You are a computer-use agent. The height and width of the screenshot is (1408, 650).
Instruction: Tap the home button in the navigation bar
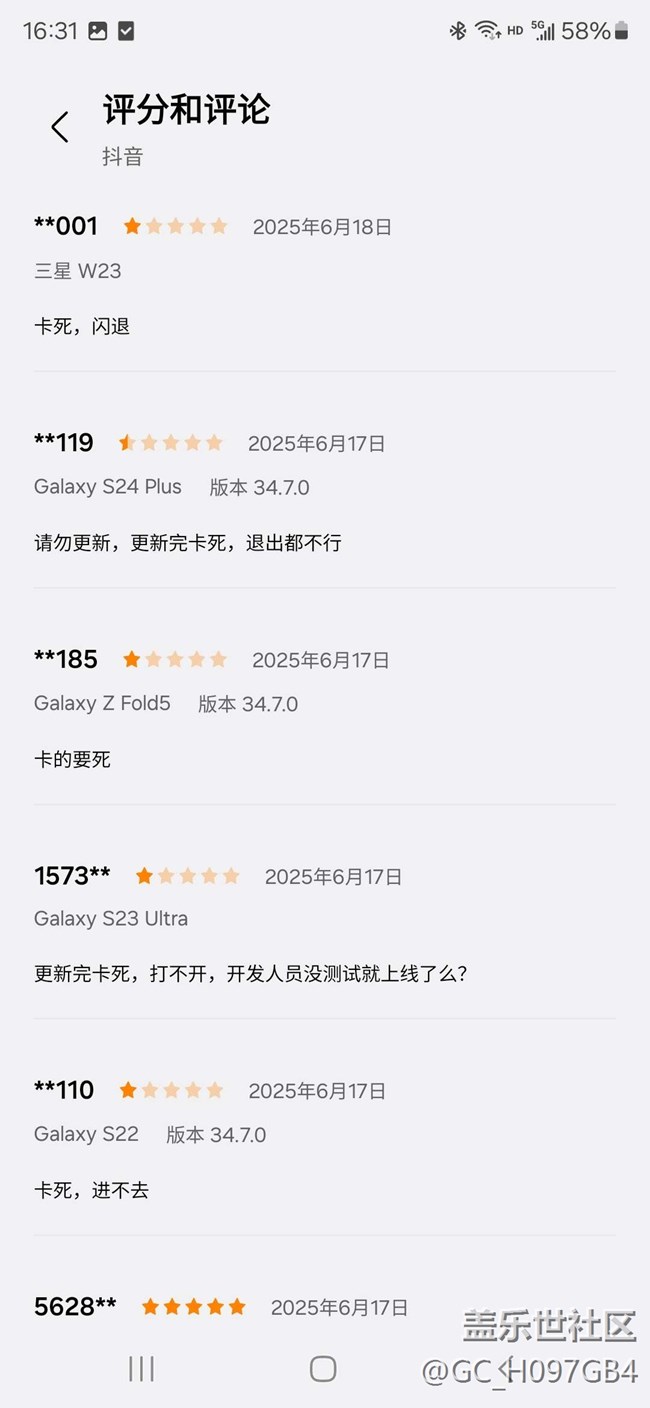click(x=323, y=1369)
